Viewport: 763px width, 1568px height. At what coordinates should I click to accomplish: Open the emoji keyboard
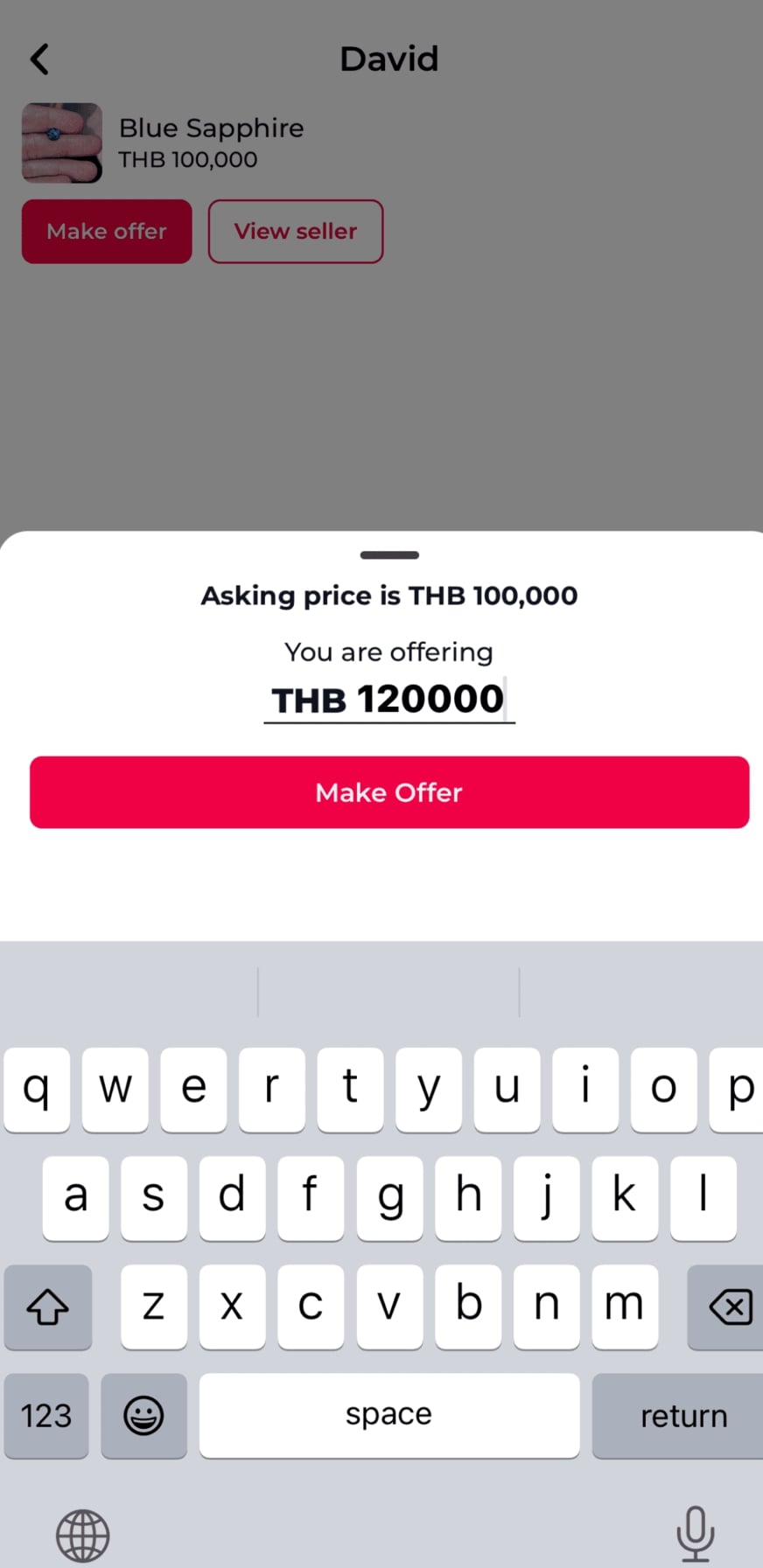coord(143,1415)
